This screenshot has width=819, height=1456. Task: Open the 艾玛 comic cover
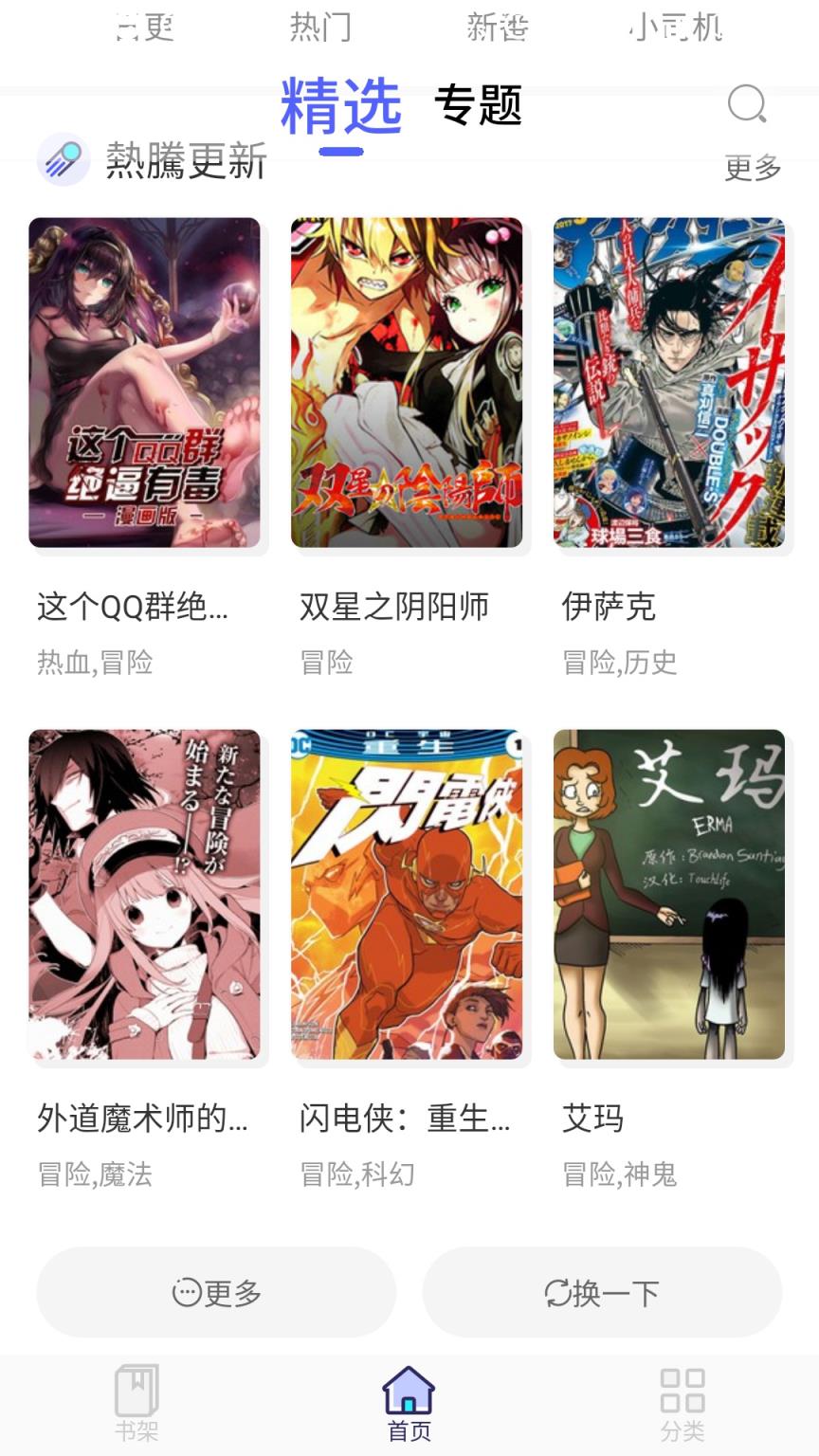click(670, 896)
